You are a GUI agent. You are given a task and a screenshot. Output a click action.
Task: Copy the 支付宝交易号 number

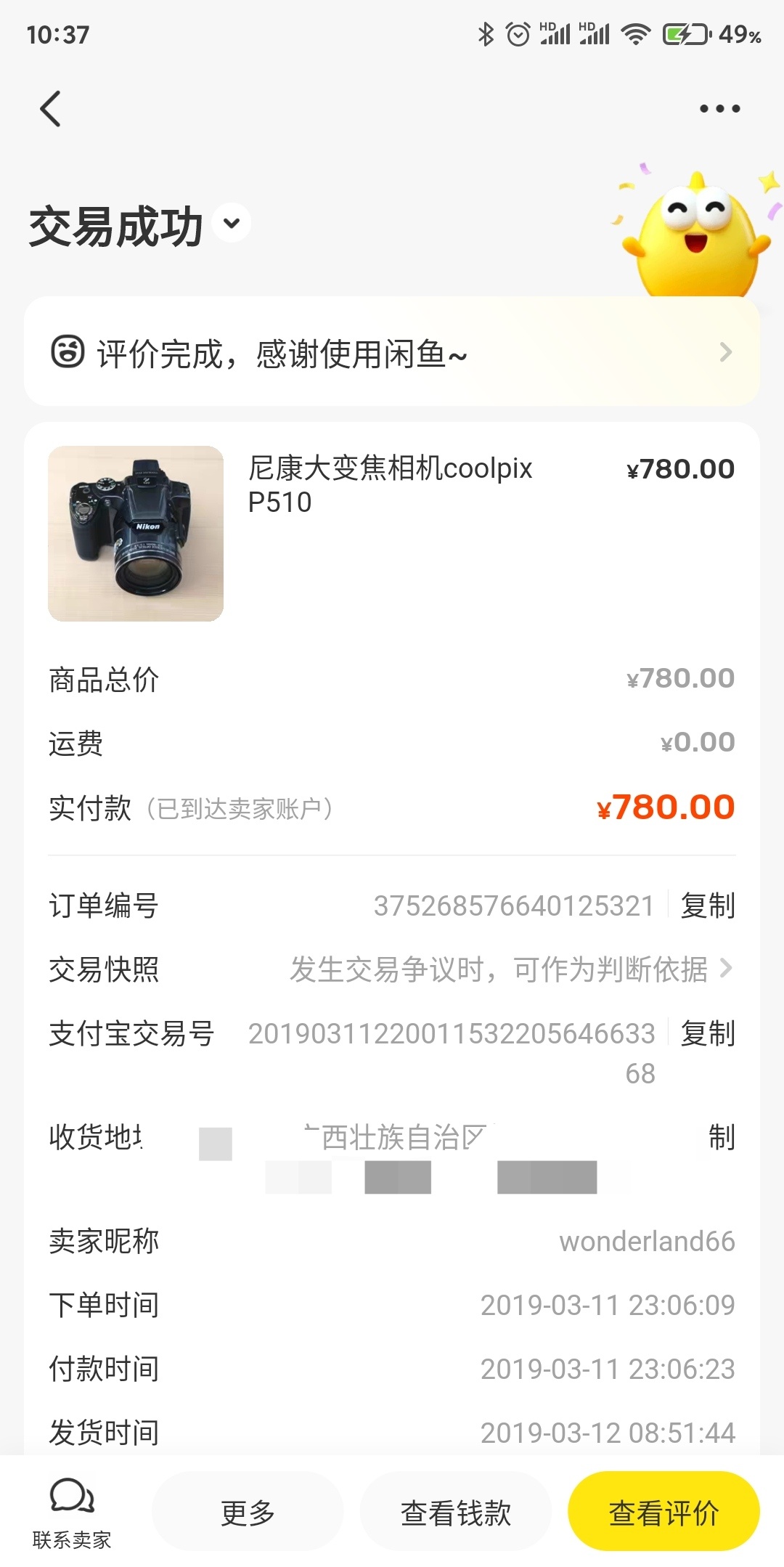(708, 1033)
